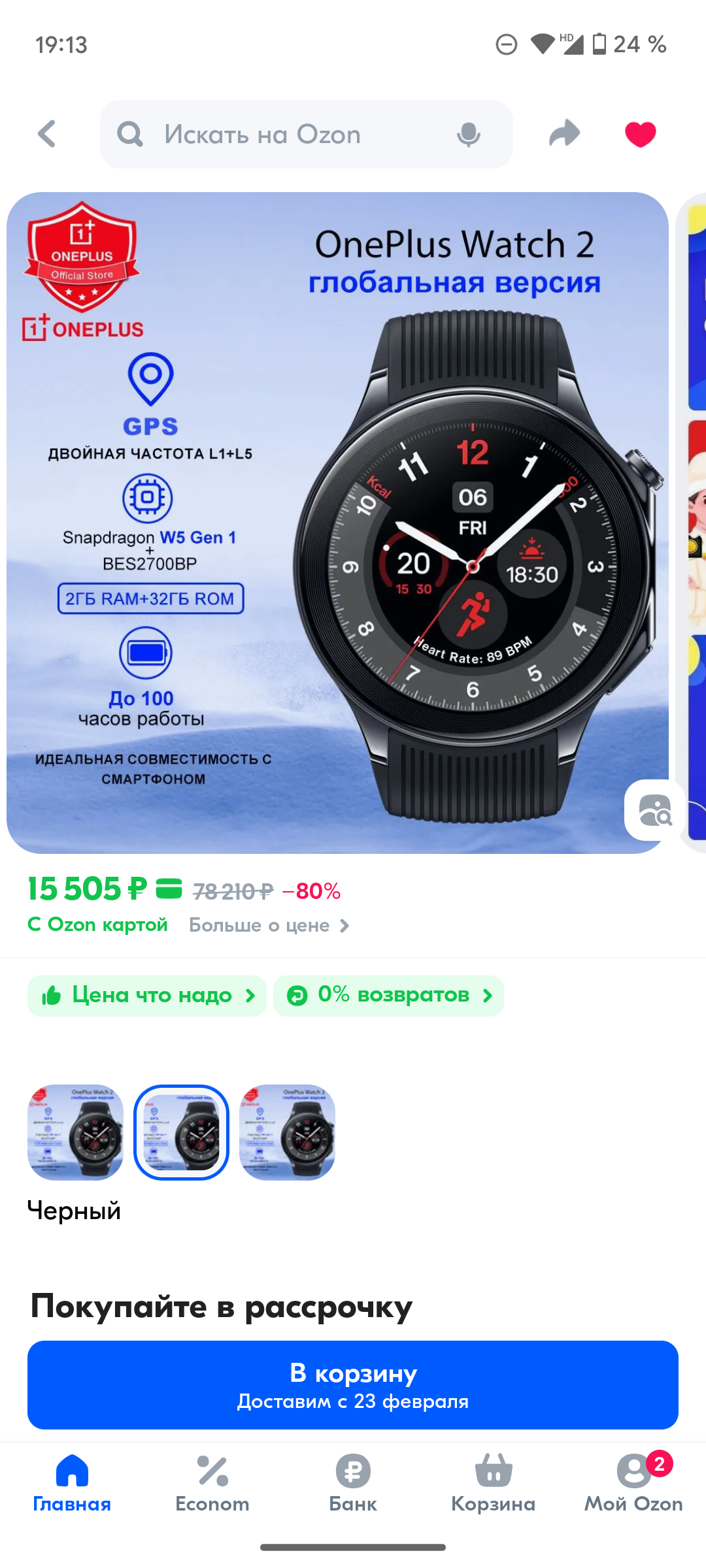Start voice search with the microphone icon
The width and height of the screenshot is (706, 1568).
coord(468,135)
